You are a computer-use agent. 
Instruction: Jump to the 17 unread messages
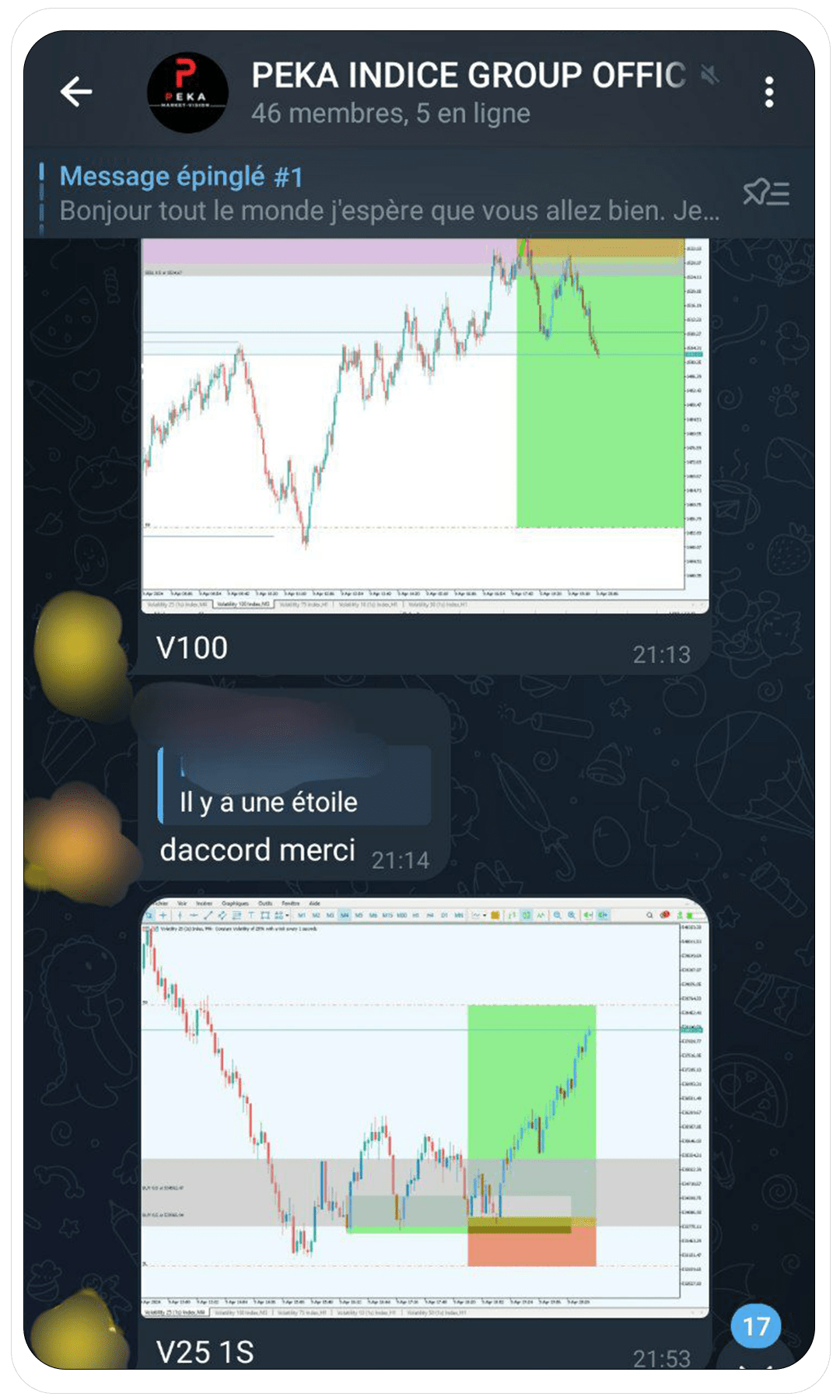[x=755, y=1328]
